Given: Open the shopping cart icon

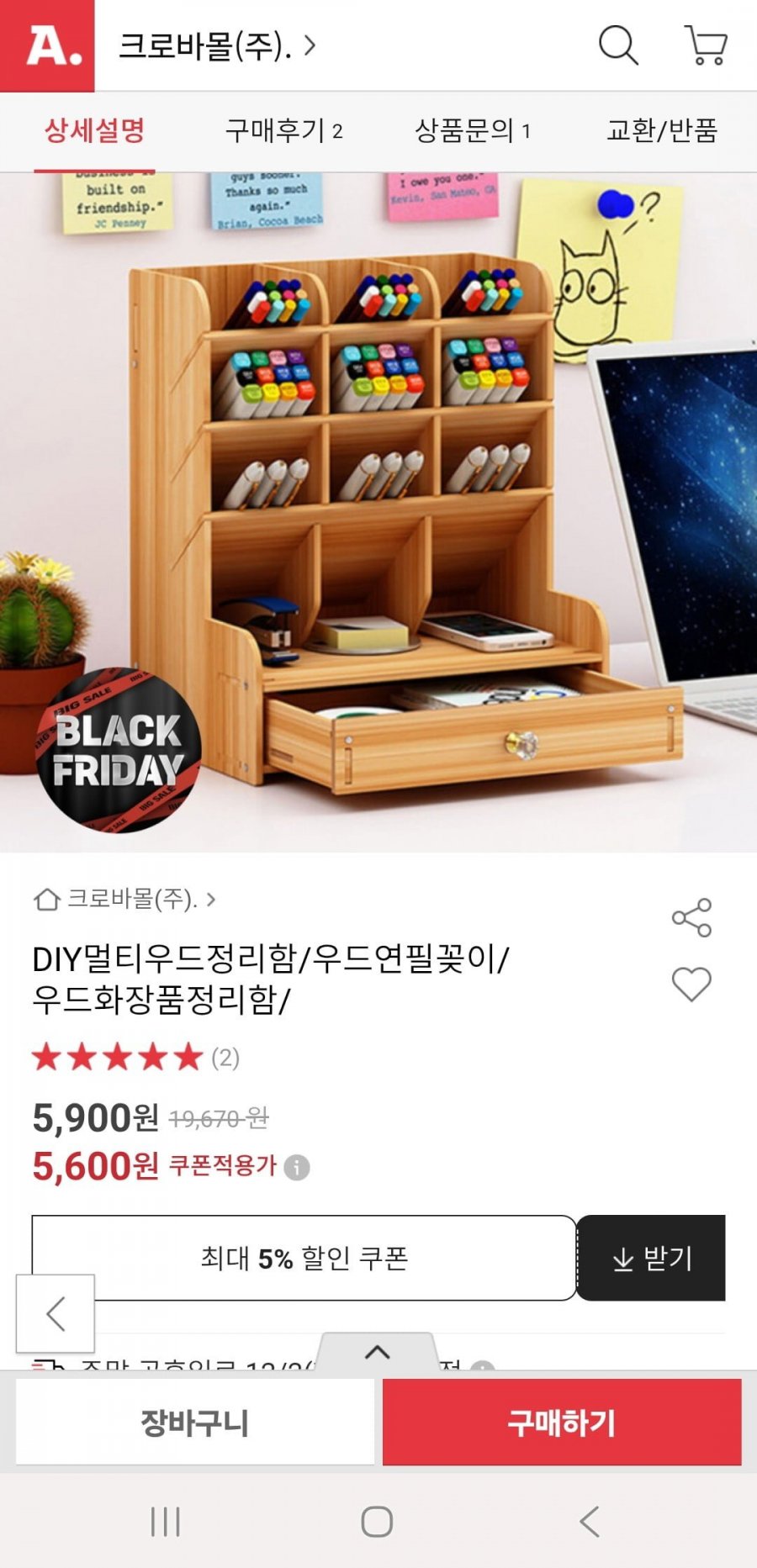Looking at the screenshot, I should coord(707,45).
